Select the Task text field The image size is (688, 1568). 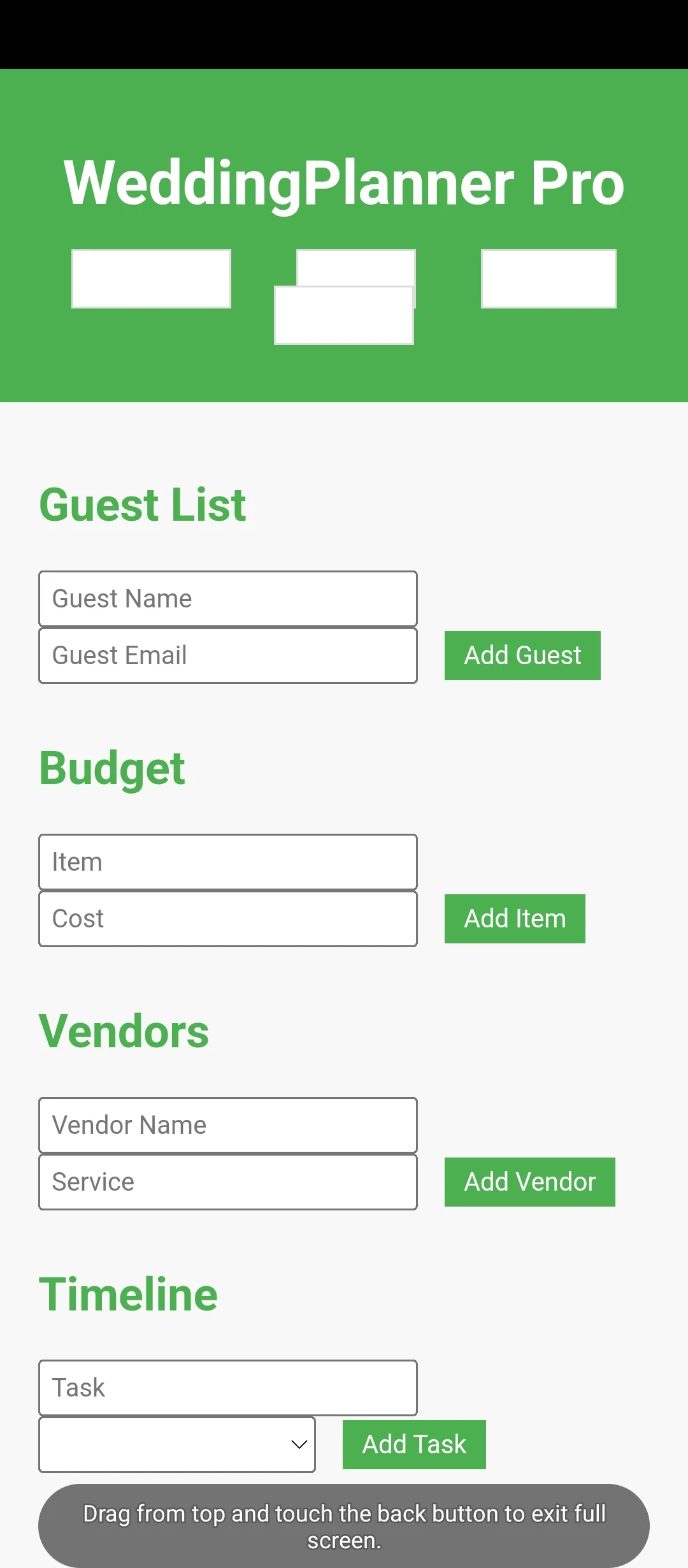pyautogui.click(x=227, y=1388)
